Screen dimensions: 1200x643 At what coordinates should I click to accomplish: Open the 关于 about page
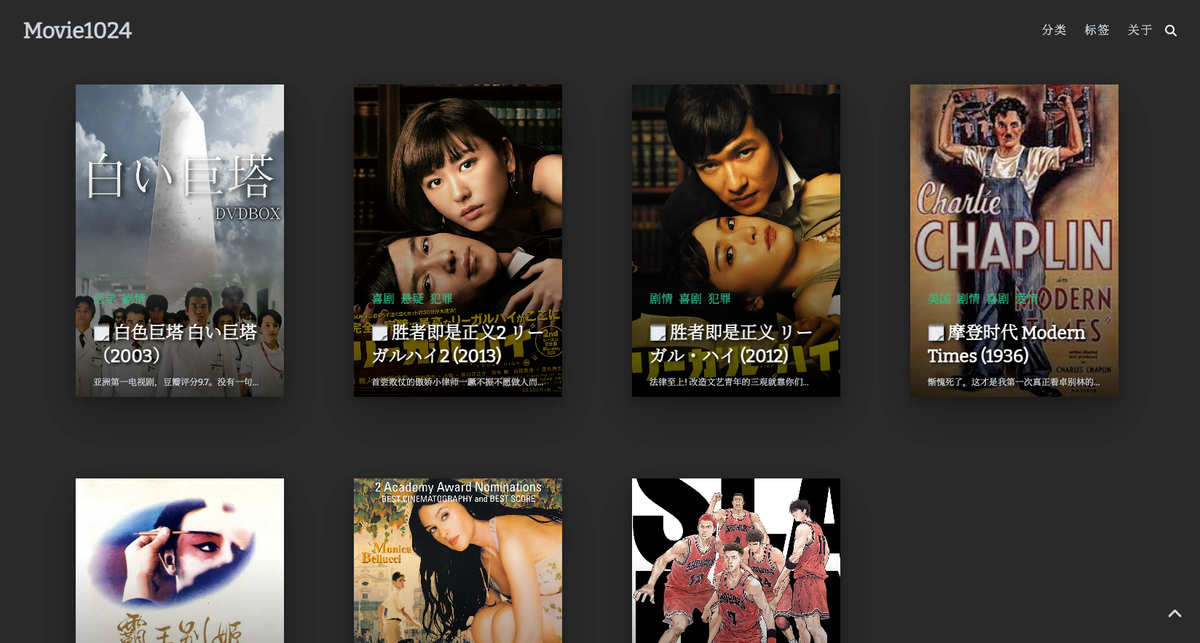coord(1140,31)
